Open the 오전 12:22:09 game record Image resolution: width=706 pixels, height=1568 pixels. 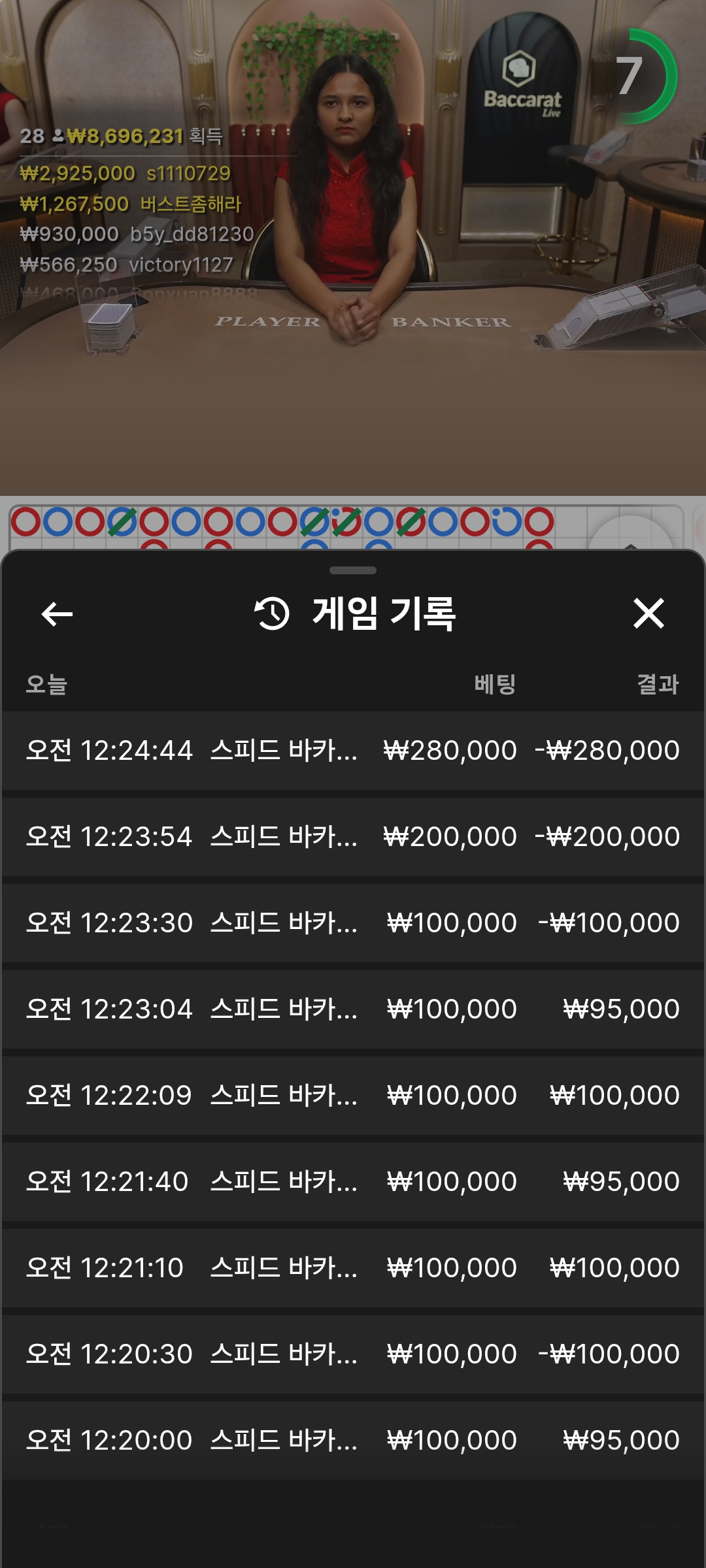pos(353,1095)
